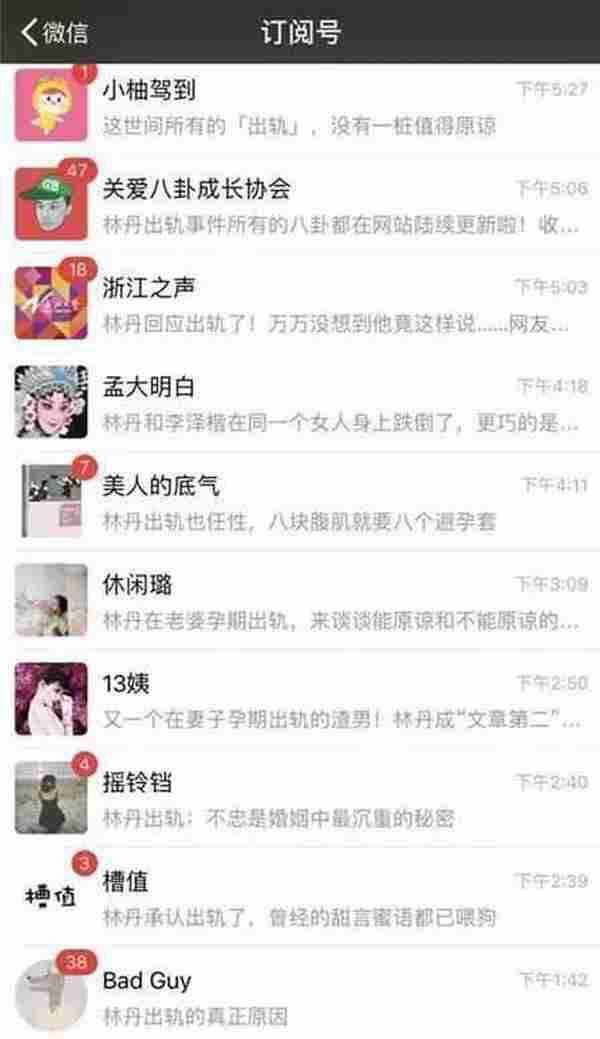
Task: Open the 槽值 subscription messages
Action: [300, 896]
